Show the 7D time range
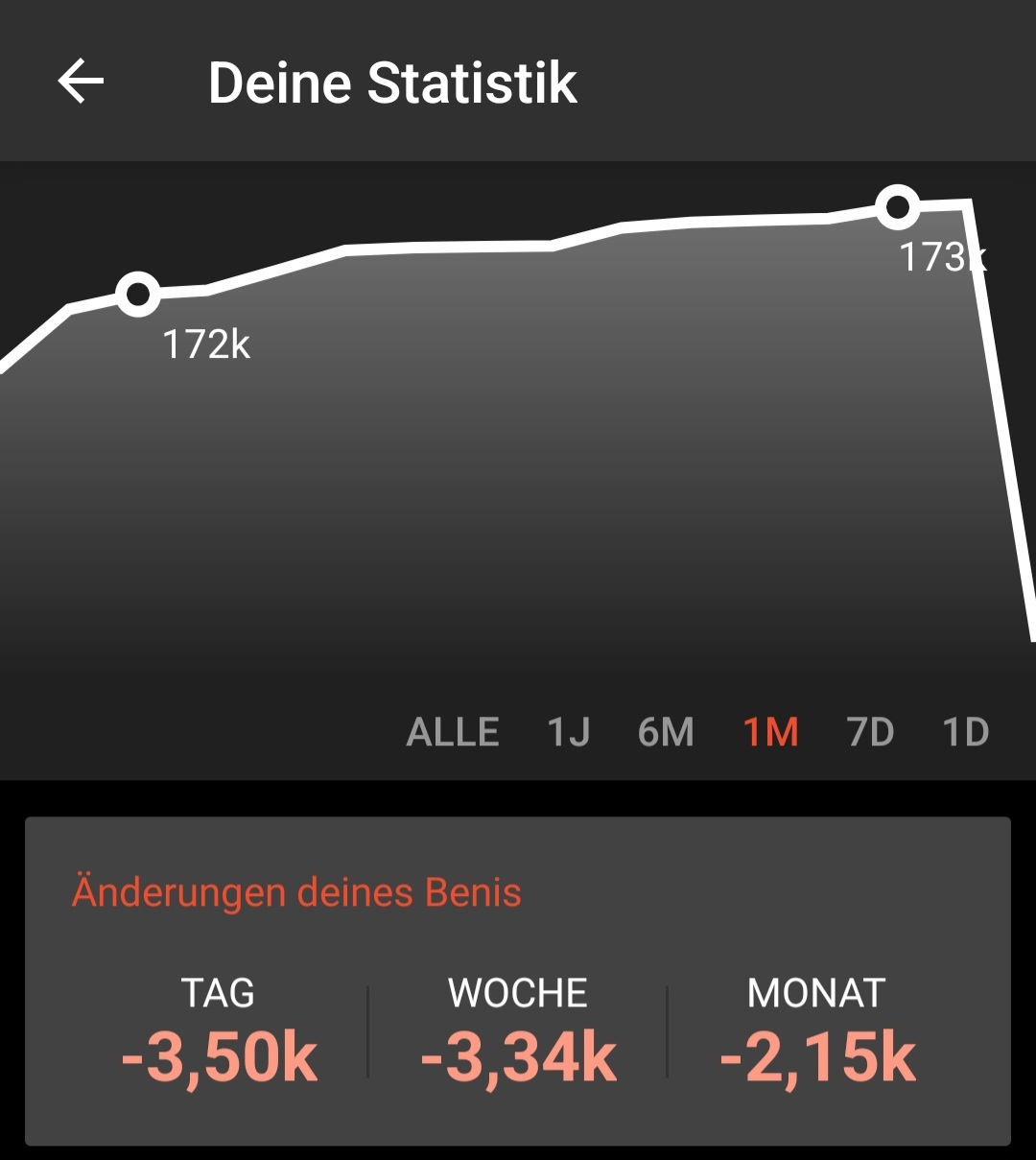 coord(870,732)
